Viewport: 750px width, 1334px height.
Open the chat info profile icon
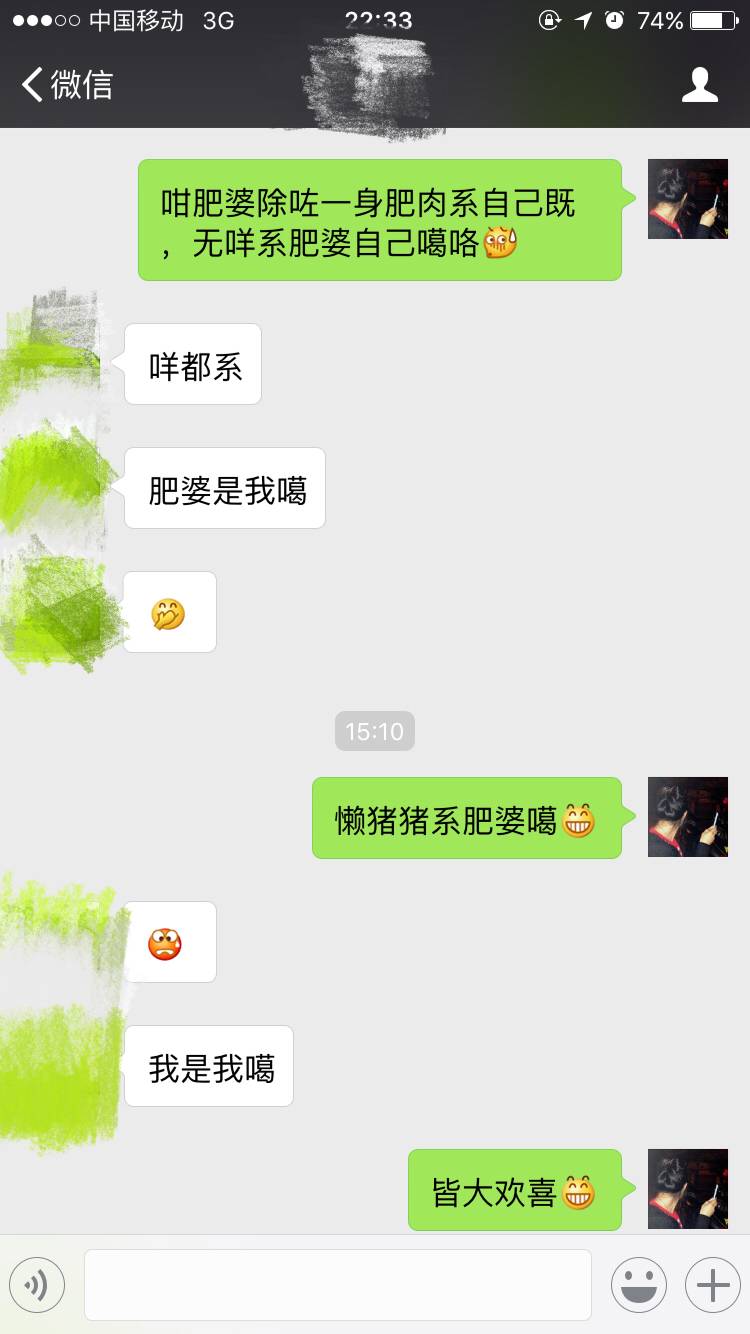[699, 85]
